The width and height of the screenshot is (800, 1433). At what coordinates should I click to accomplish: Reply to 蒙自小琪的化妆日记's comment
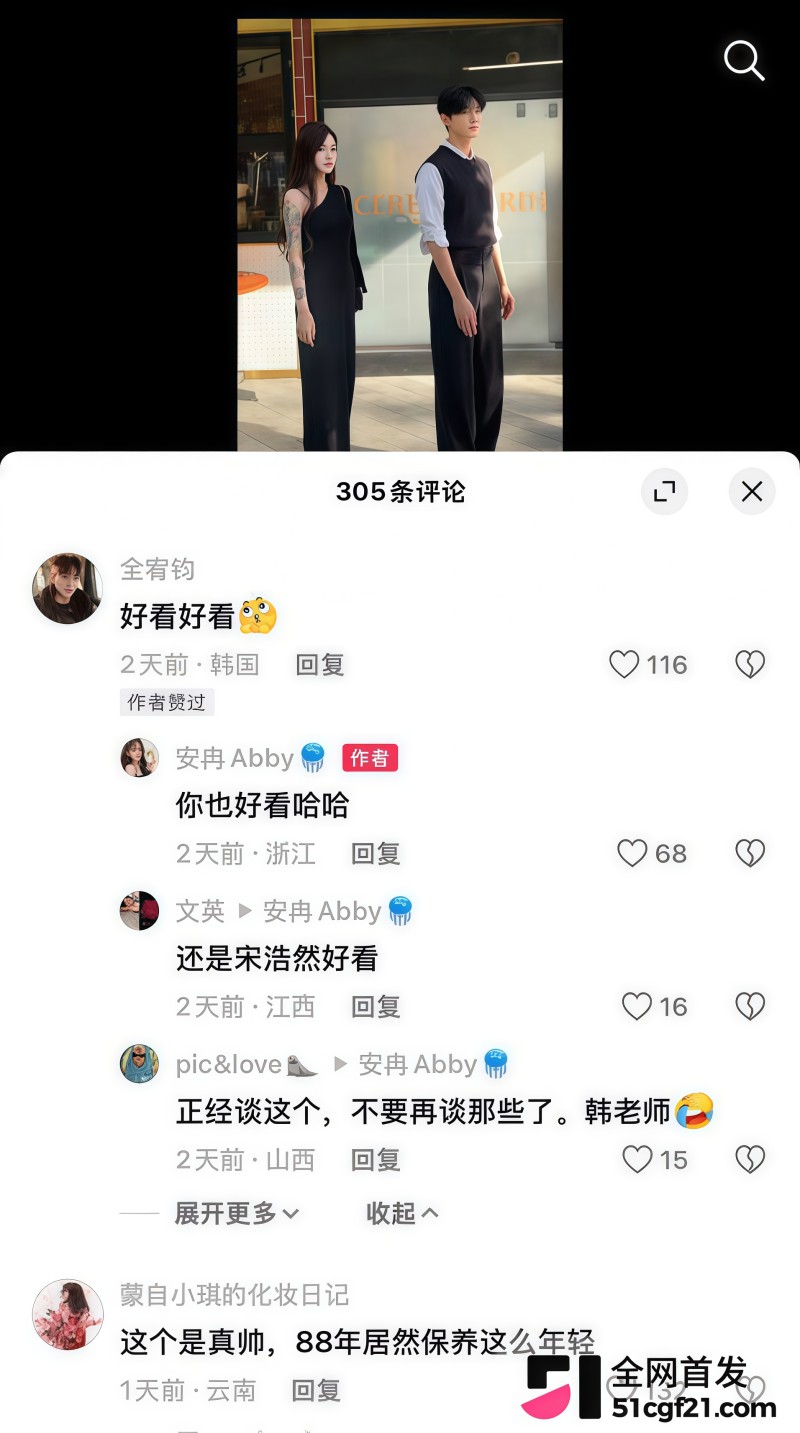(316, 1390)
